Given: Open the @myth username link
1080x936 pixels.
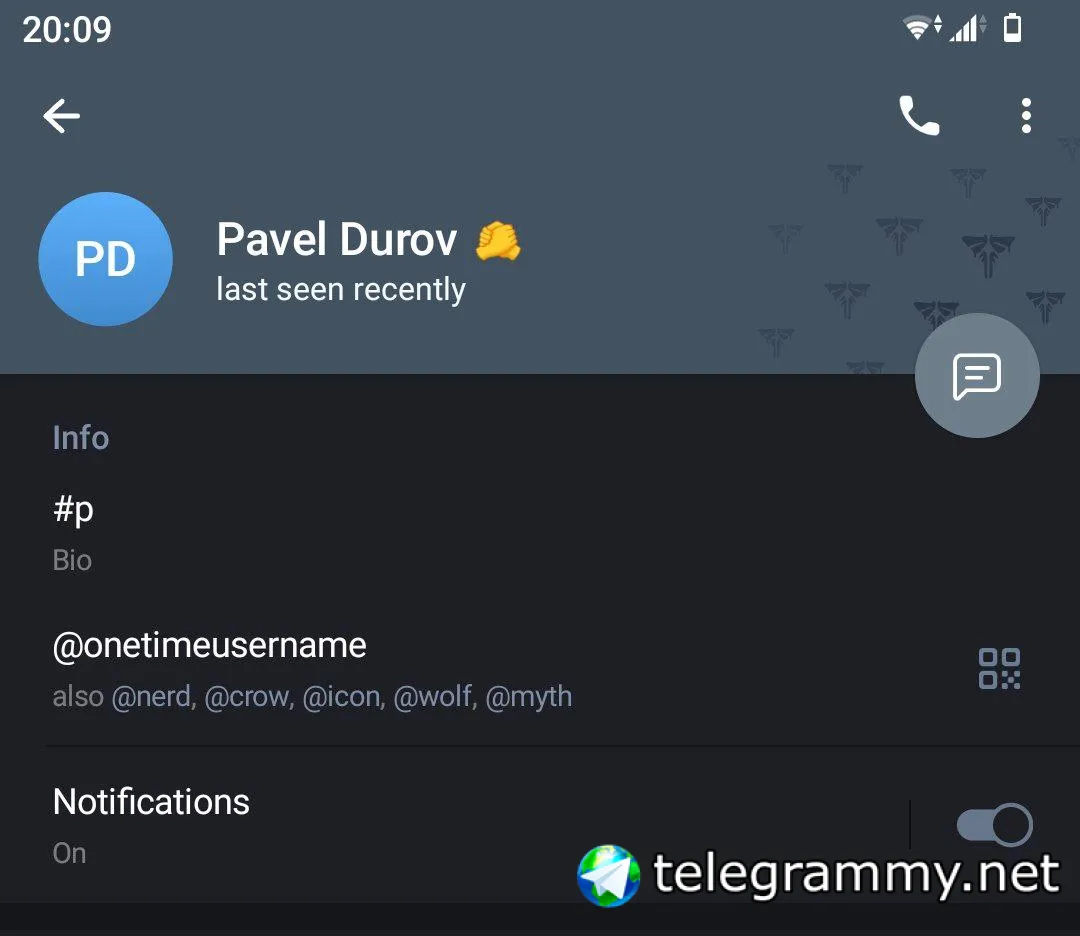Looking at the screenshot, I should click(529, 696).
